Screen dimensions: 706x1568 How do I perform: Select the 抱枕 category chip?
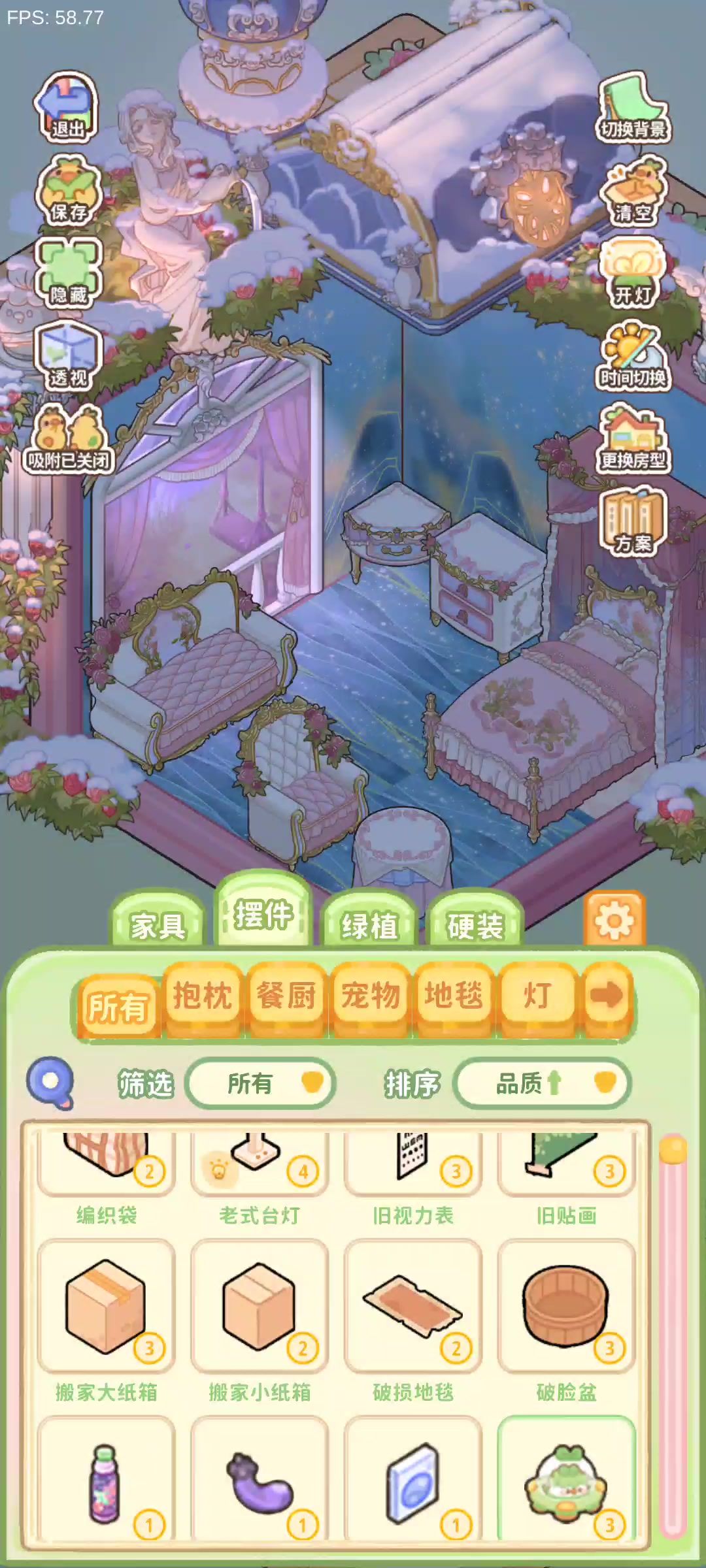tap(203, 997)
